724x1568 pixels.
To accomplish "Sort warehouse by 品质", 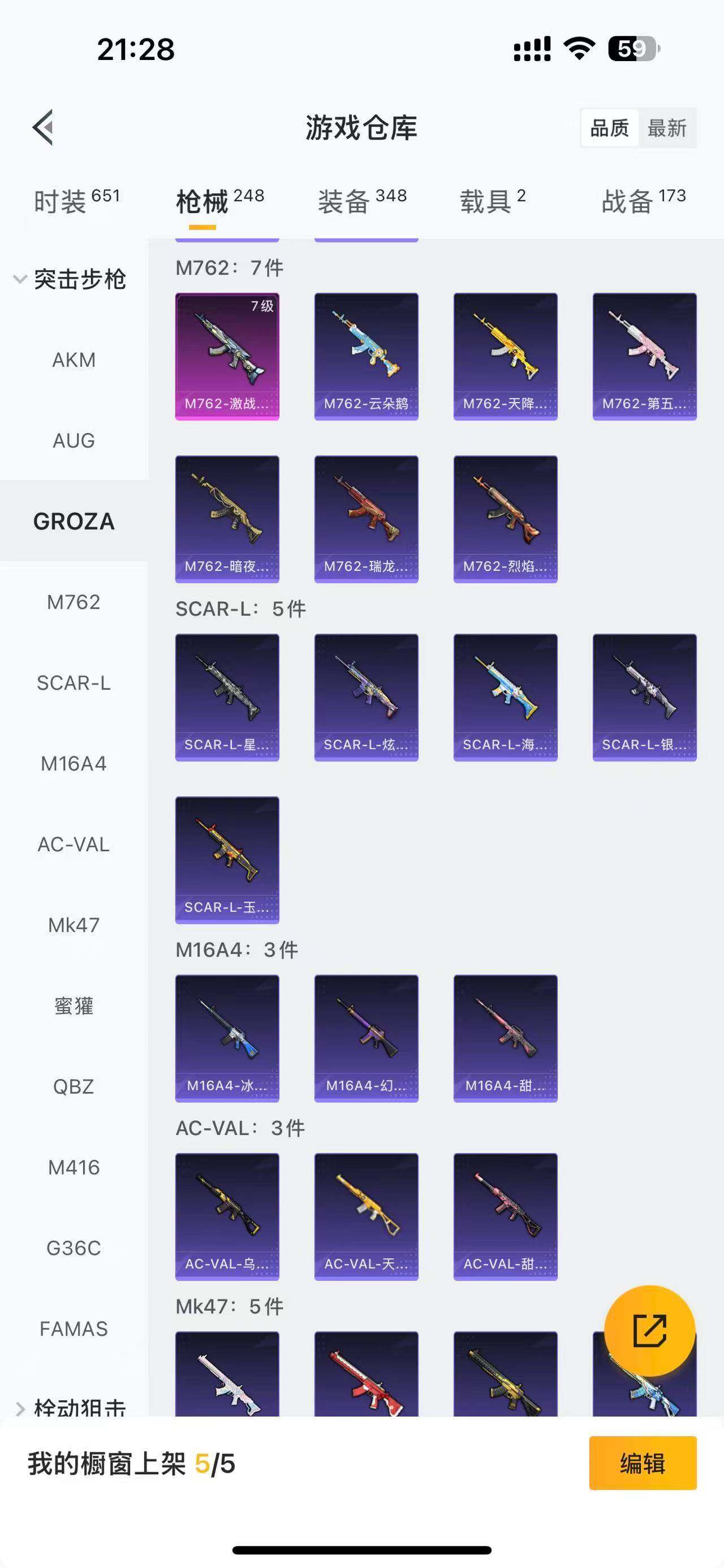I will pyautogui.click(x=610, y=128).
